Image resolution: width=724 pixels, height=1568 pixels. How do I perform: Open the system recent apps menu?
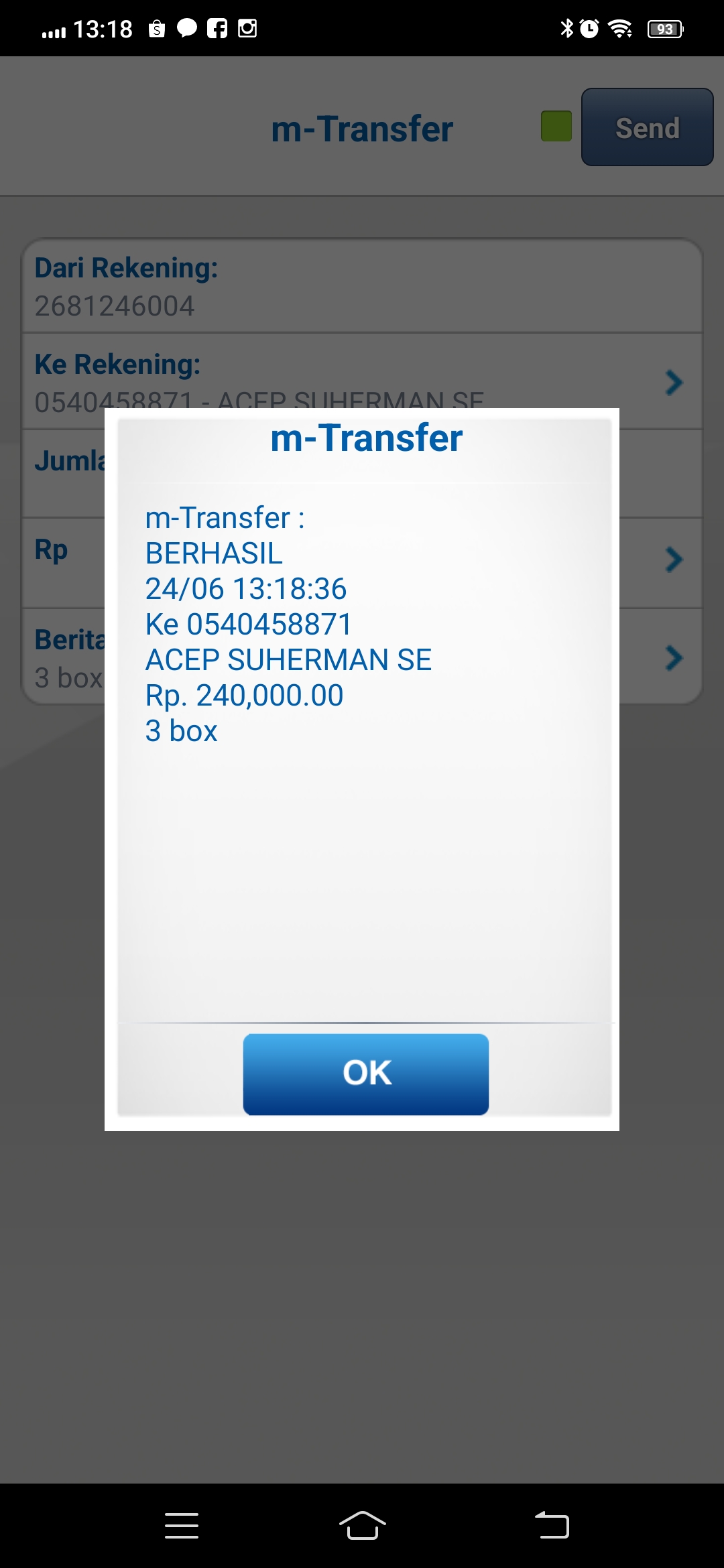click(182, 1526)
